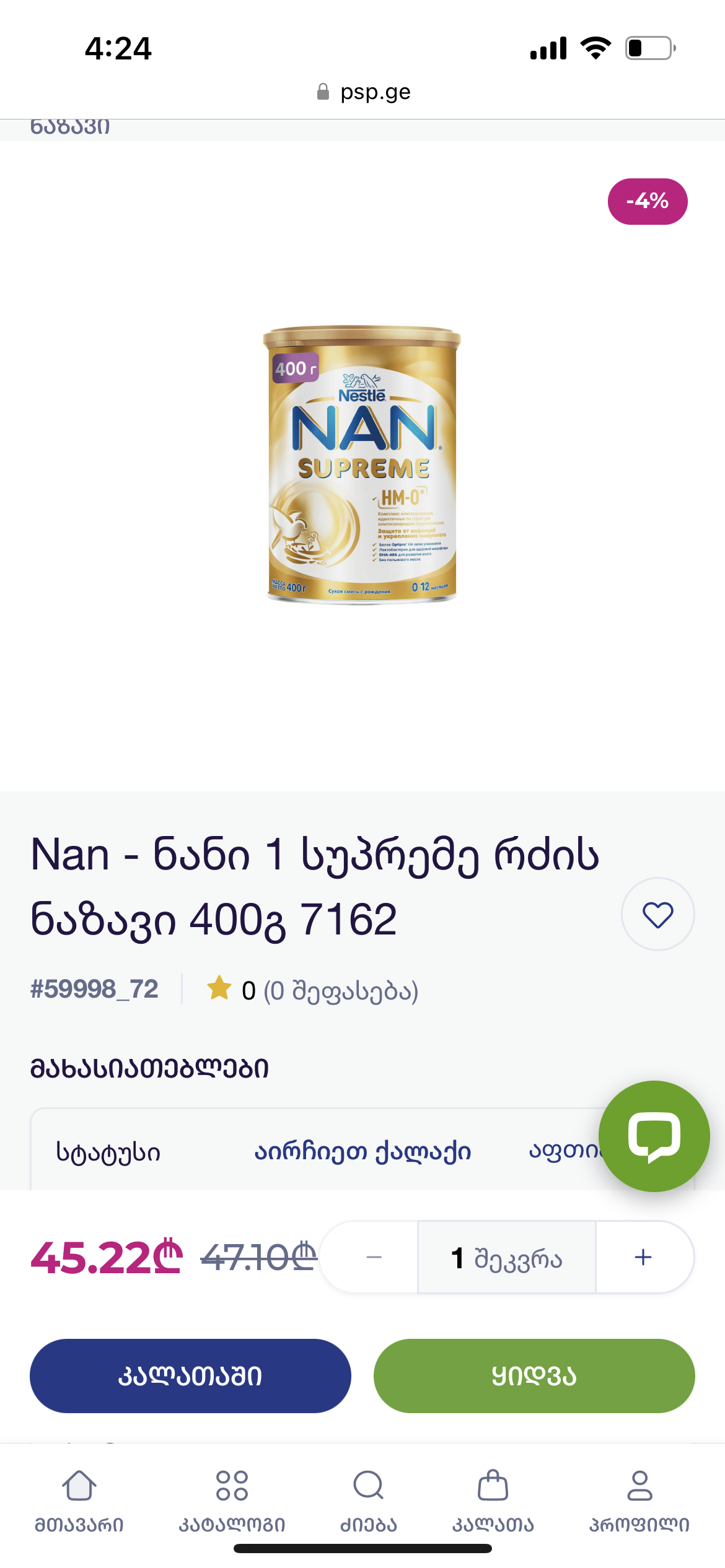725x1568 pixels.
Task: Switch to the პროფილი profile tab
Action: click(639, 1500)
